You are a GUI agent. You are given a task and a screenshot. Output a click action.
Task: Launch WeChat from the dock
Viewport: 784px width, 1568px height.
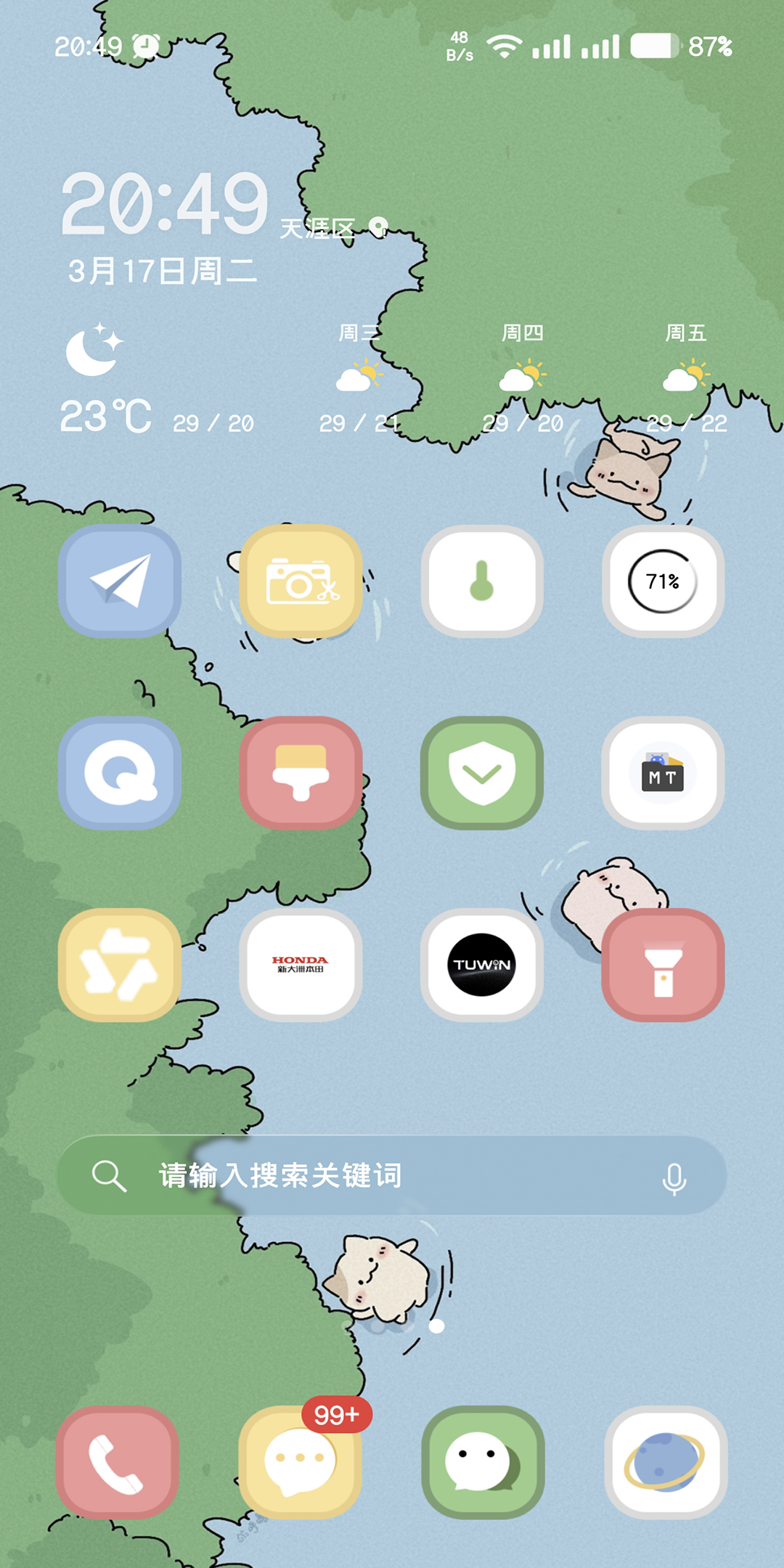(x=483, y=1463)
